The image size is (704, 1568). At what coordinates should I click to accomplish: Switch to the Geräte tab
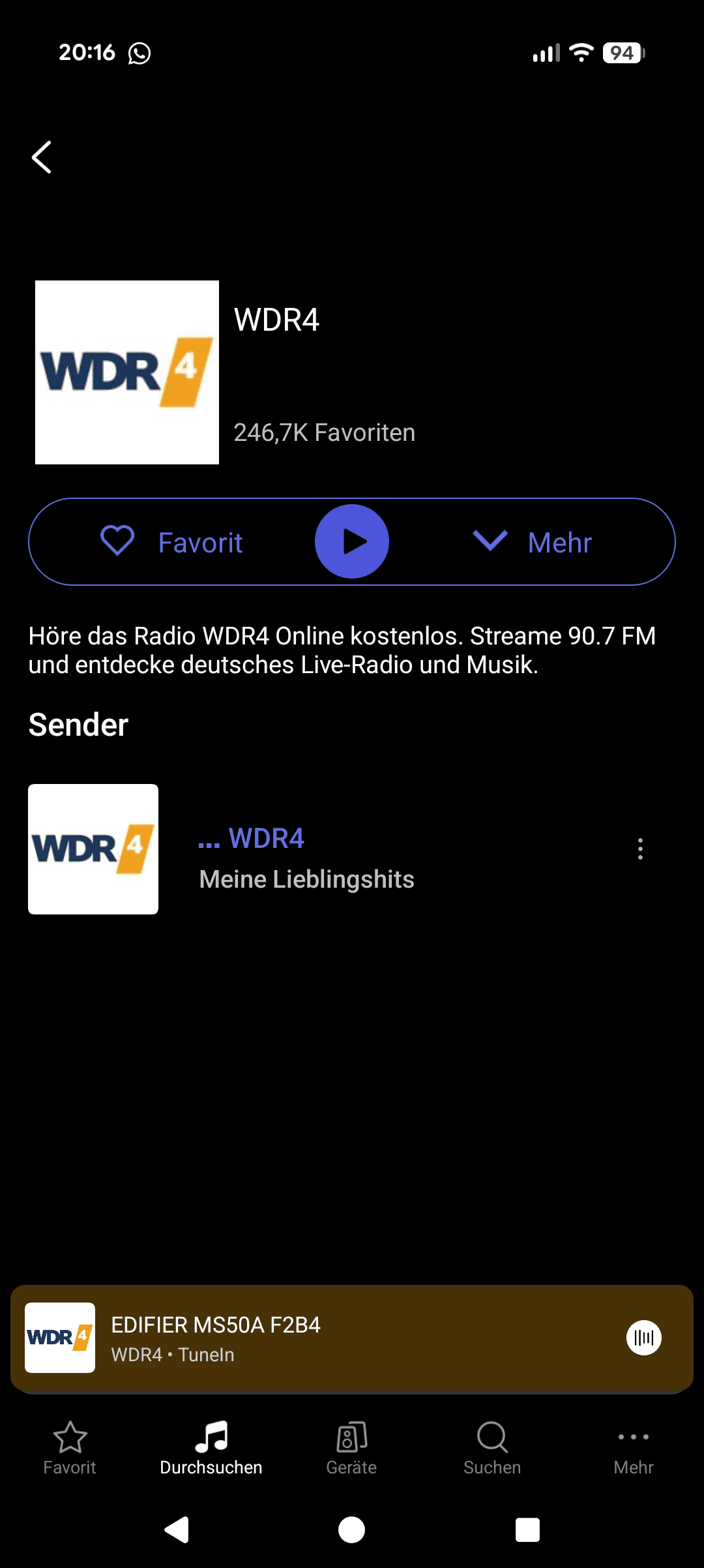(352, 1448)
